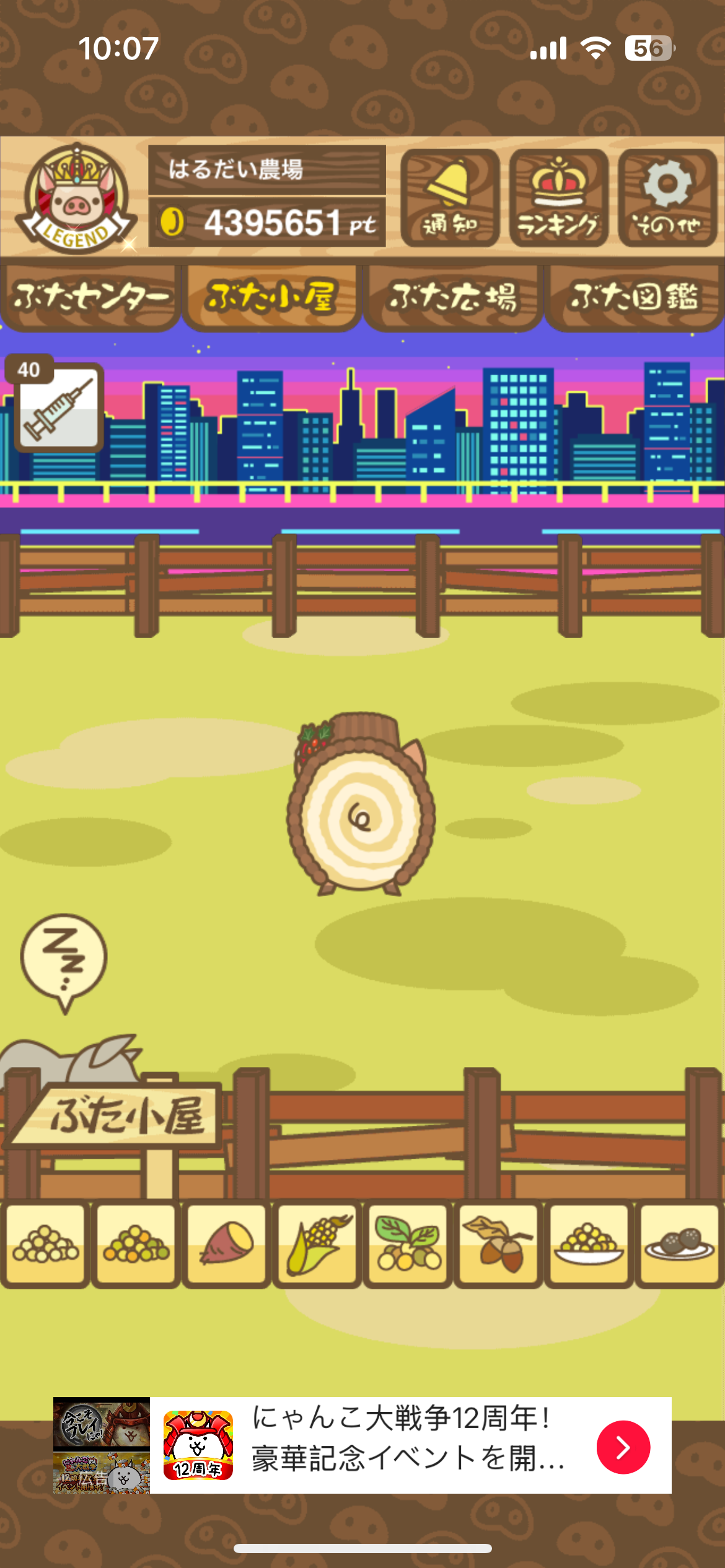Open the その他 settings gear

(667, 198)
